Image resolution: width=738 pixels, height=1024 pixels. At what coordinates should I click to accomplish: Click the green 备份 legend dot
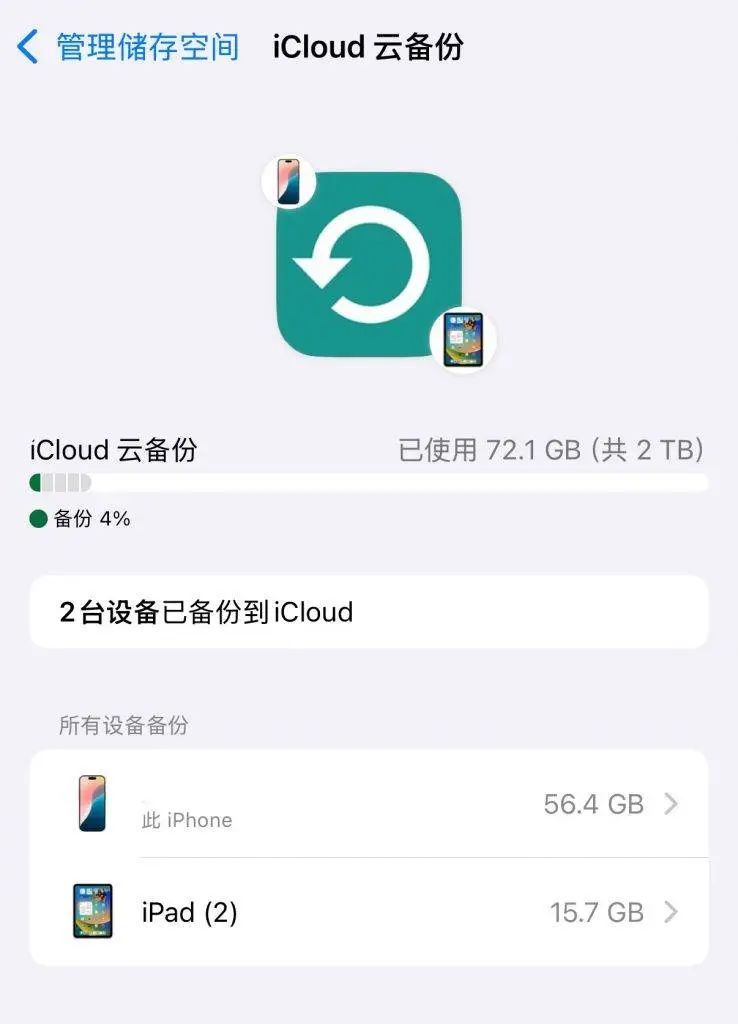pyautogui.click(x=36, y=518)
